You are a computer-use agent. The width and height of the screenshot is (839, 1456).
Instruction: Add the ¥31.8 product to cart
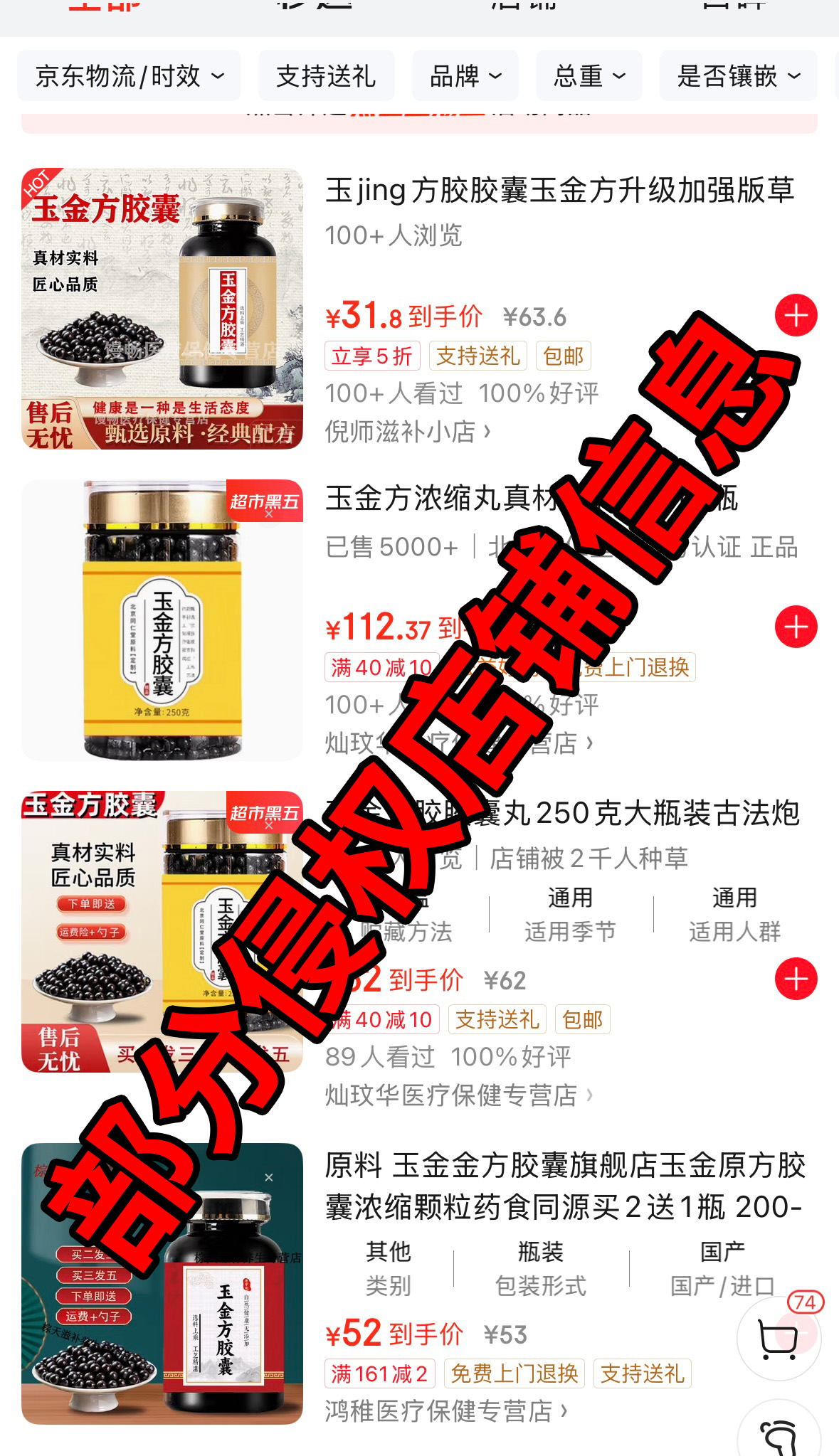click(796, 315)
